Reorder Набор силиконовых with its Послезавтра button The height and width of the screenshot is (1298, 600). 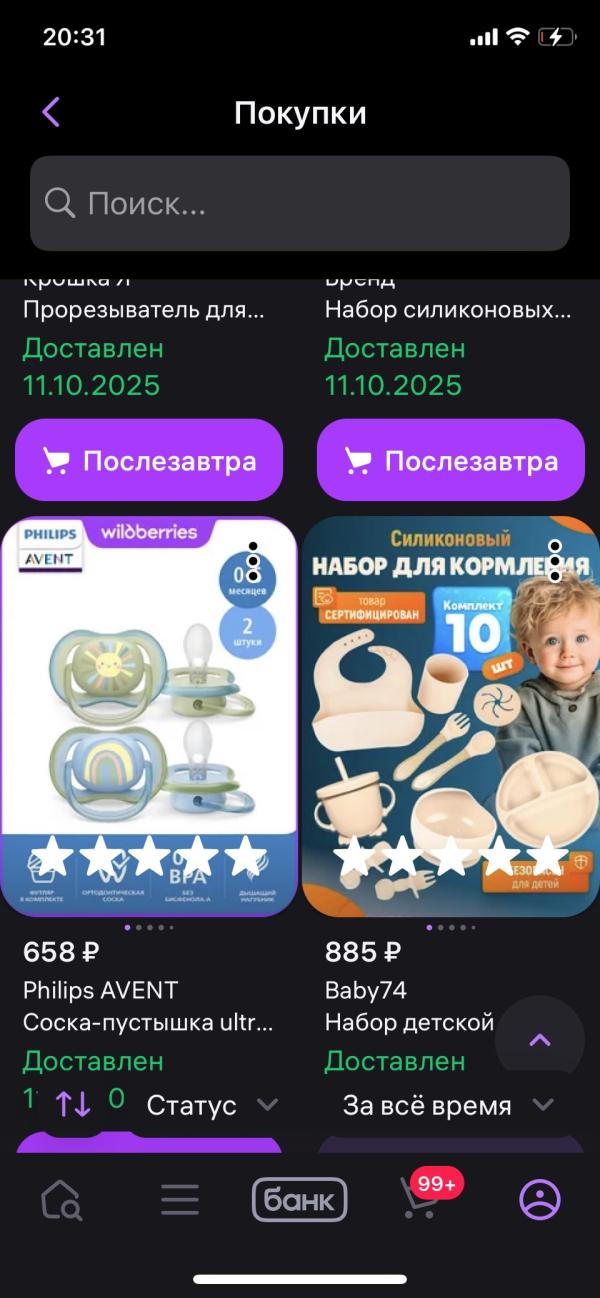tap(451, 461)
